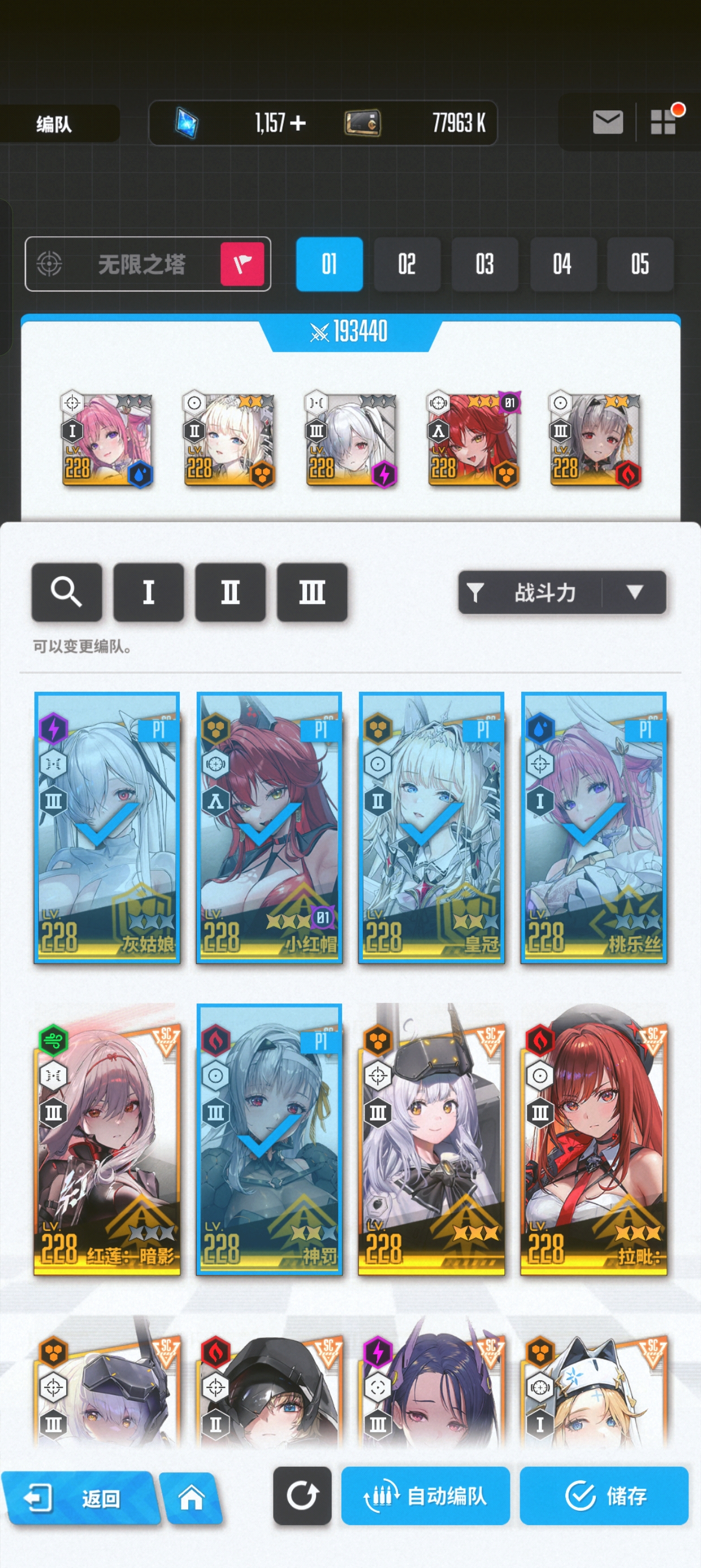The image size is (701, 1568).
Task: Reset the squad with the refresh button
Action: [302, 1496]
